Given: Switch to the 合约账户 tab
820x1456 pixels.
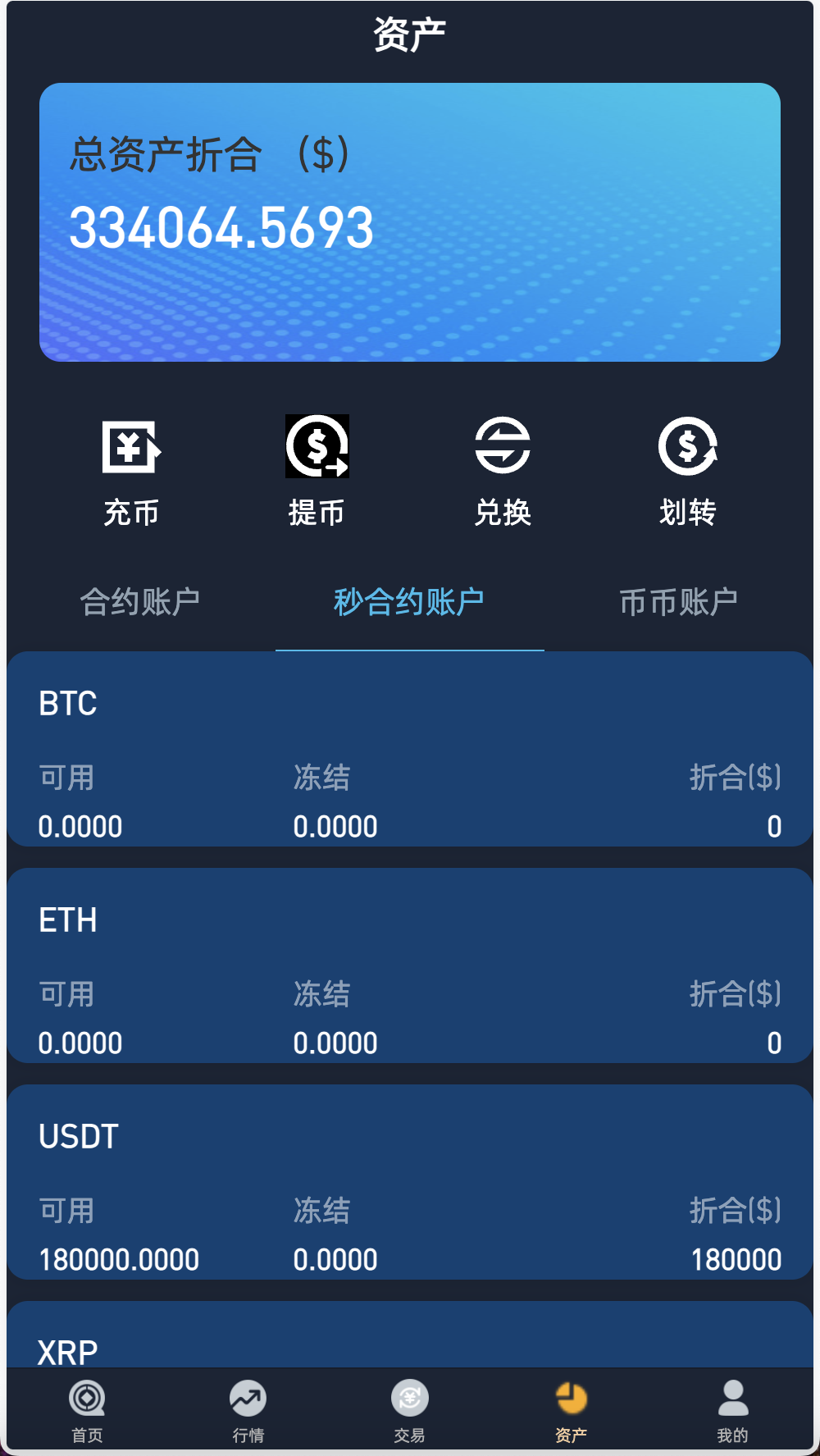Looking at the screenshot, I should pyautogui.click(x=141, y=601).
